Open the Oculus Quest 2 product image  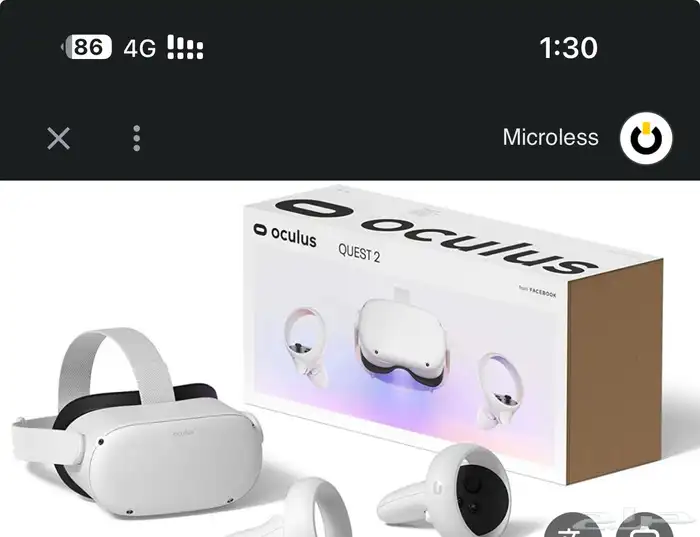[x=350, y=360]
